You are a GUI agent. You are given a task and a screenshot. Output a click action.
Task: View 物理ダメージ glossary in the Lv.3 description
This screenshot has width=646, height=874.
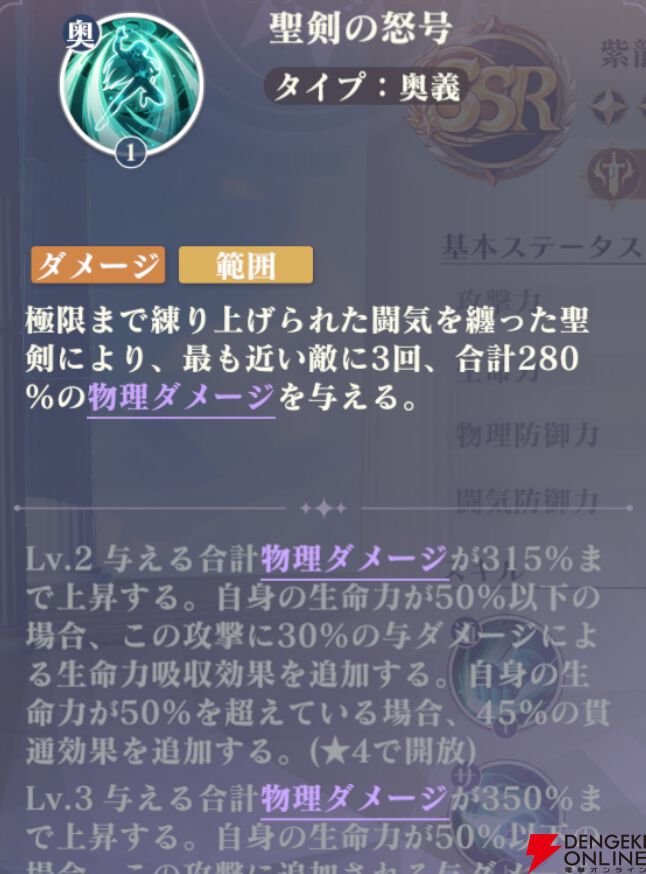tap(353, 797)
